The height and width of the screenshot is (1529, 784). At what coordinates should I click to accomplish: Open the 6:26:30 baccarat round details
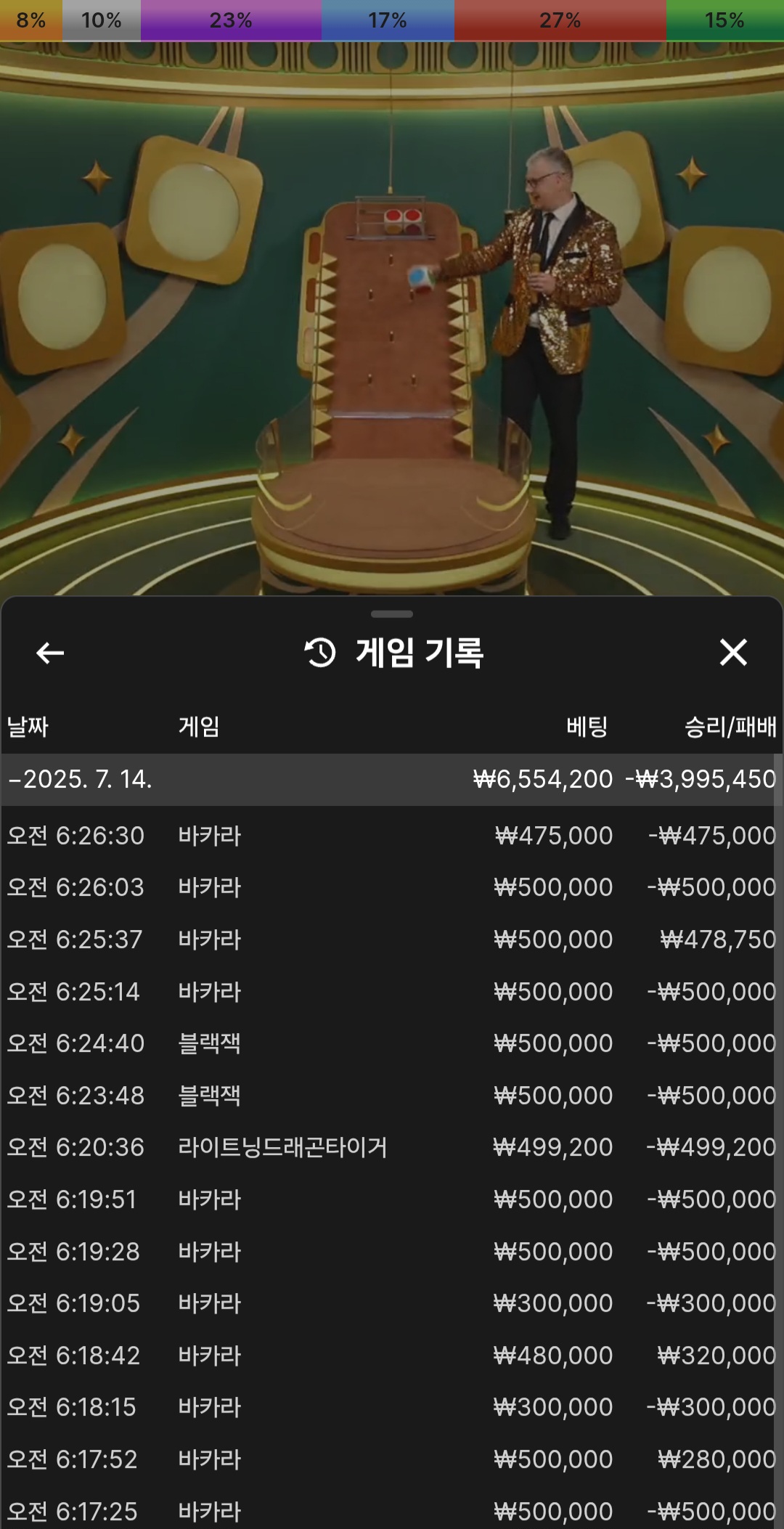point(391,836)
